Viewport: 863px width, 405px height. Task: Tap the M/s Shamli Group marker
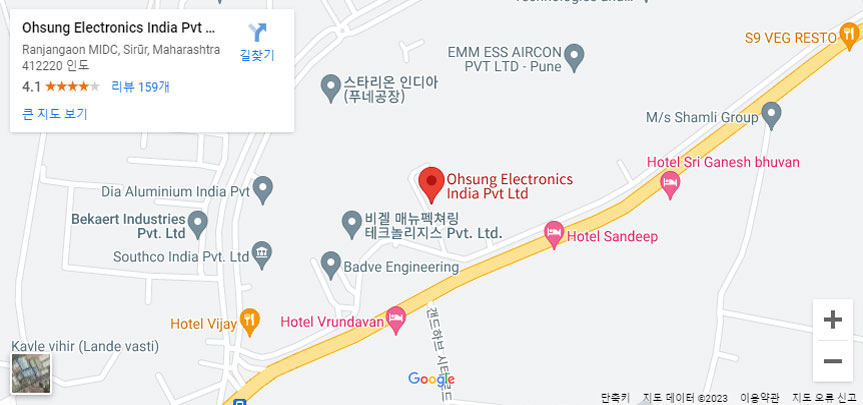coord(772,117)
